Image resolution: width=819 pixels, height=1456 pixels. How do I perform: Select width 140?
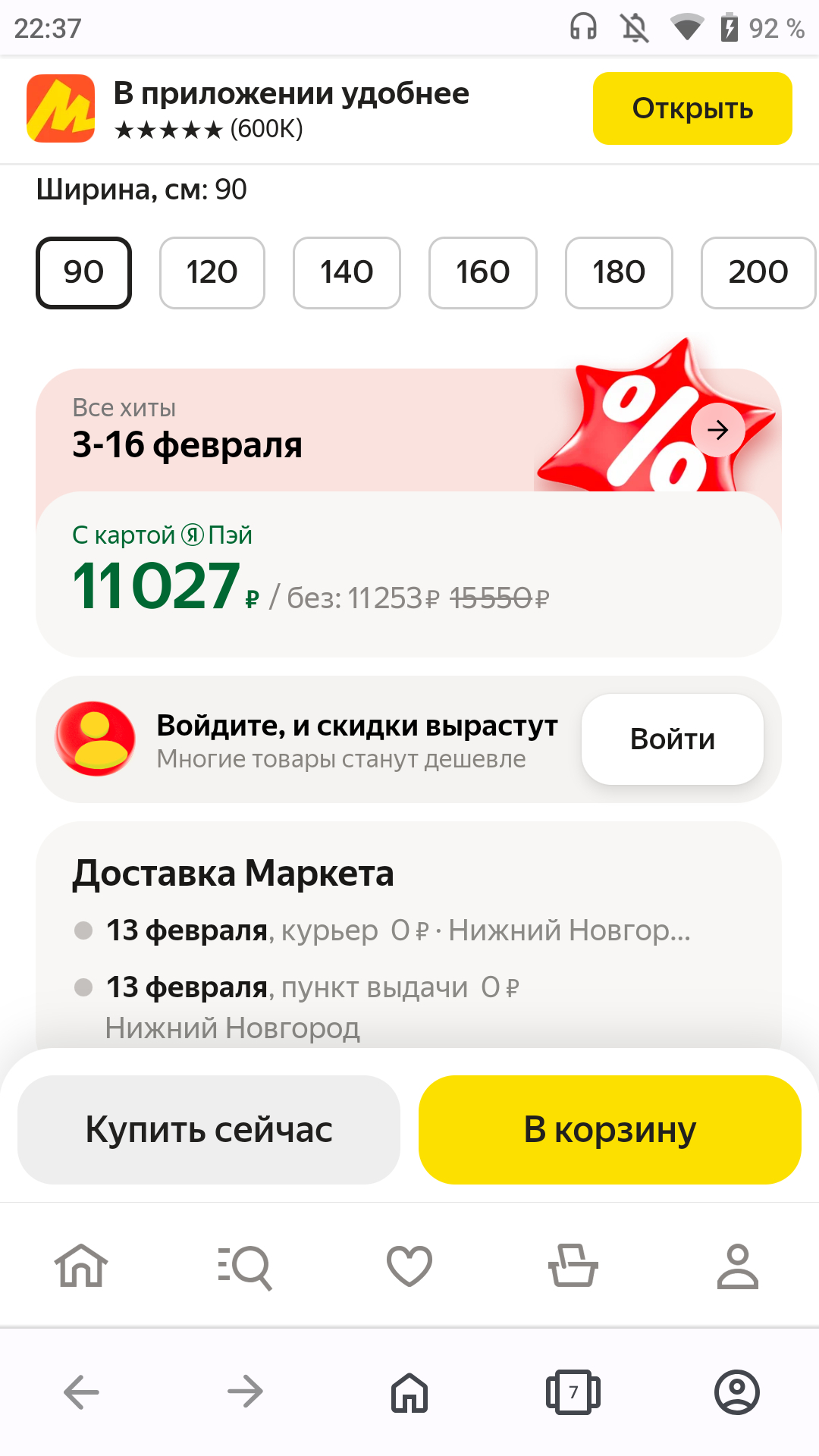[x=347, y=272]
